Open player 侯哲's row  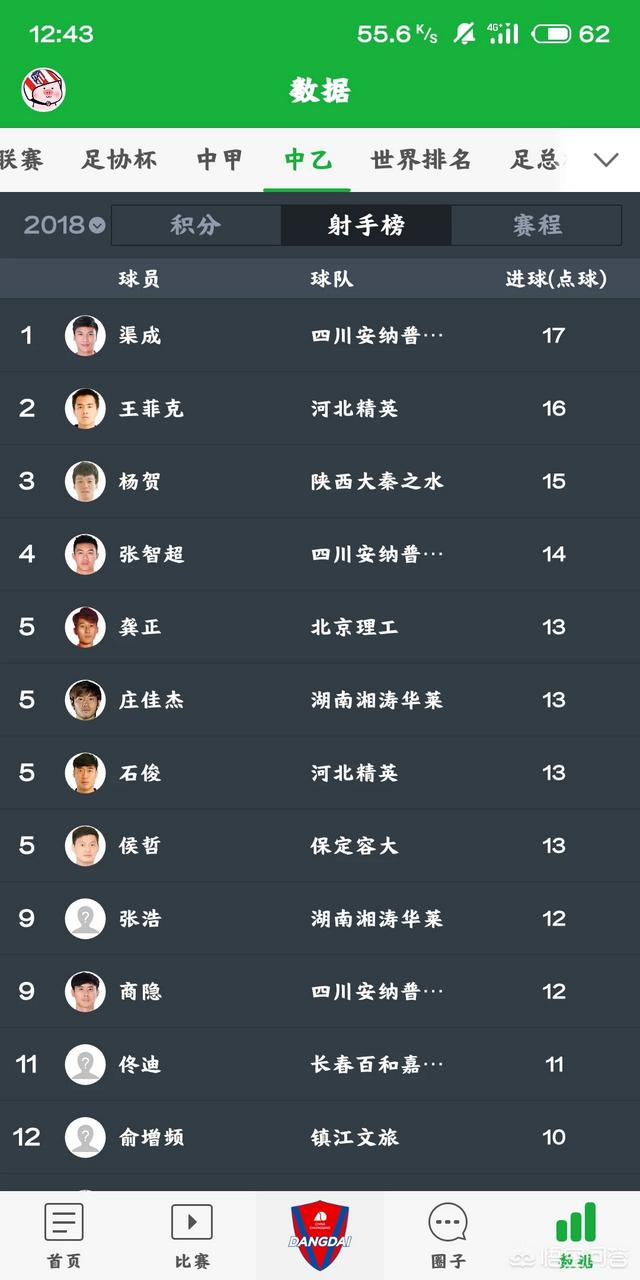click(320, 846)
